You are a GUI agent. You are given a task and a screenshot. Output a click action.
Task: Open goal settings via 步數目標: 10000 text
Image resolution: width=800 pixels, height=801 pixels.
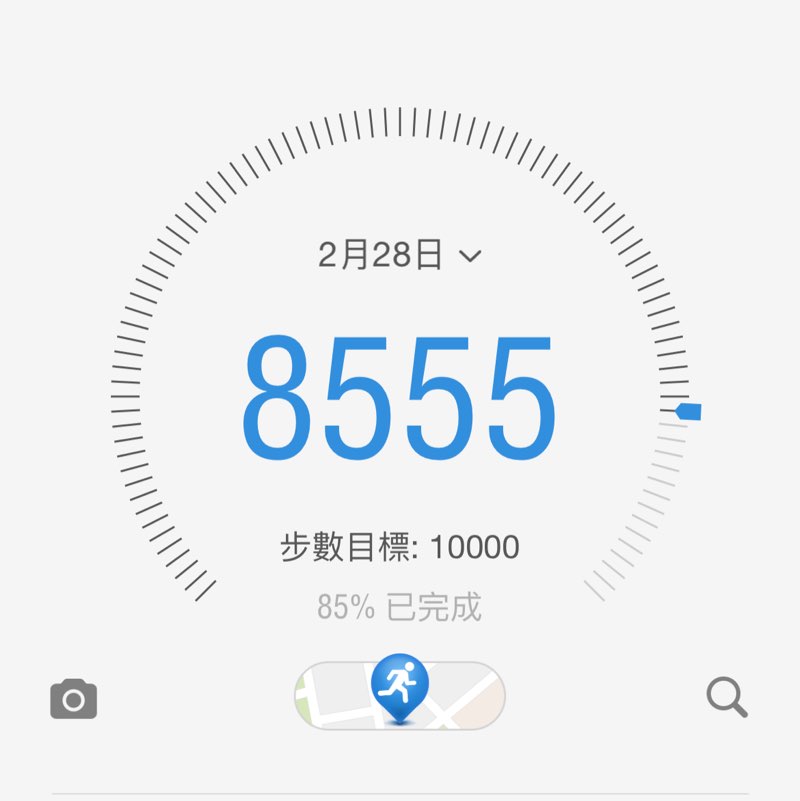point(398,546)
